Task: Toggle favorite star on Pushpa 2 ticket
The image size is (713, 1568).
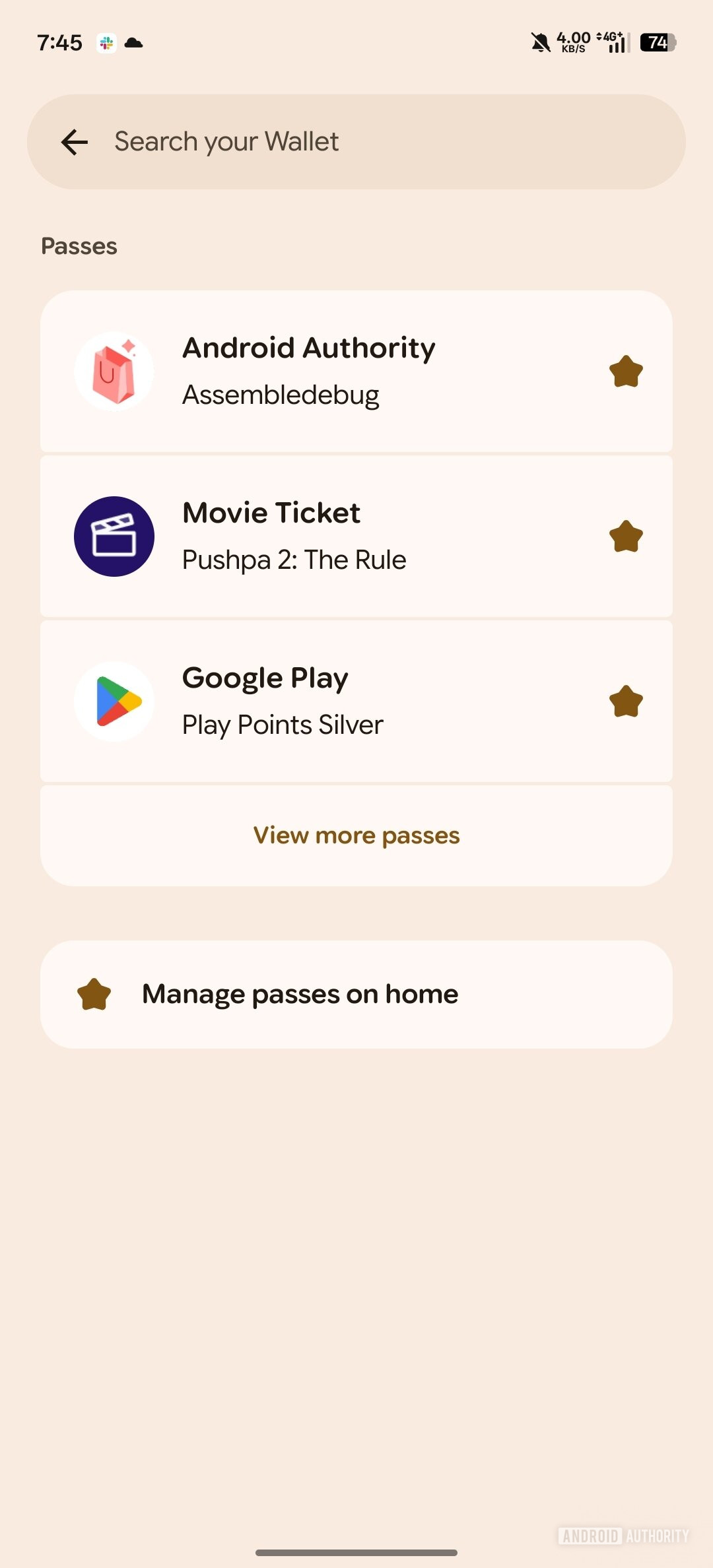Action: (x=626, y=536)
